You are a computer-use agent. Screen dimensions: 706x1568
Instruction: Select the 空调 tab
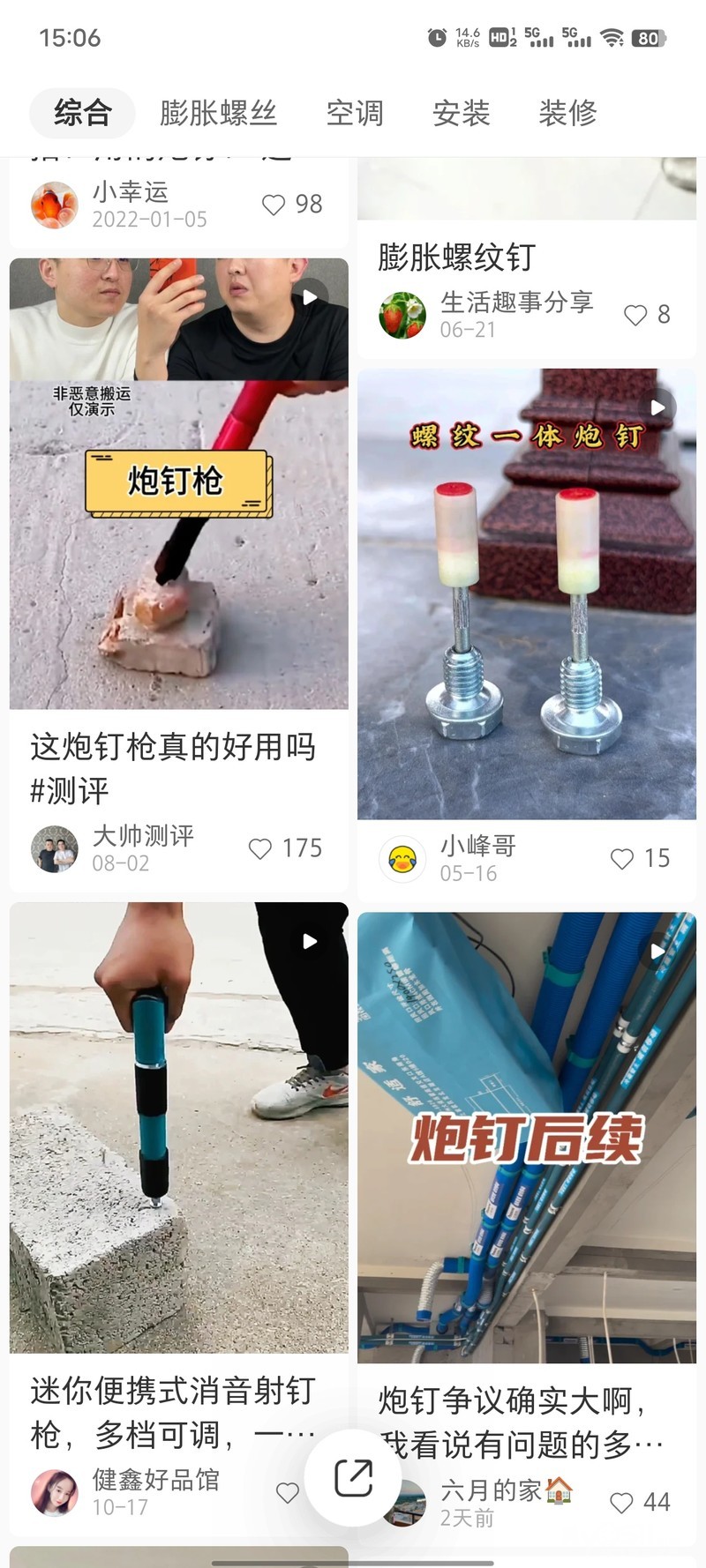(355, 113)
